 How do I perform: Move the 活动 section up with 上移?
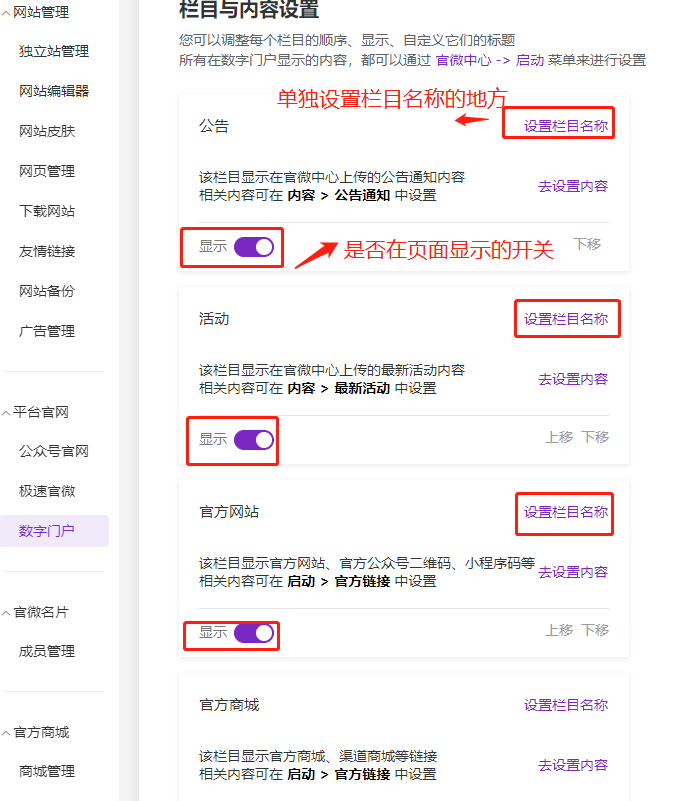pyautogui.click(x=559, y=437)
